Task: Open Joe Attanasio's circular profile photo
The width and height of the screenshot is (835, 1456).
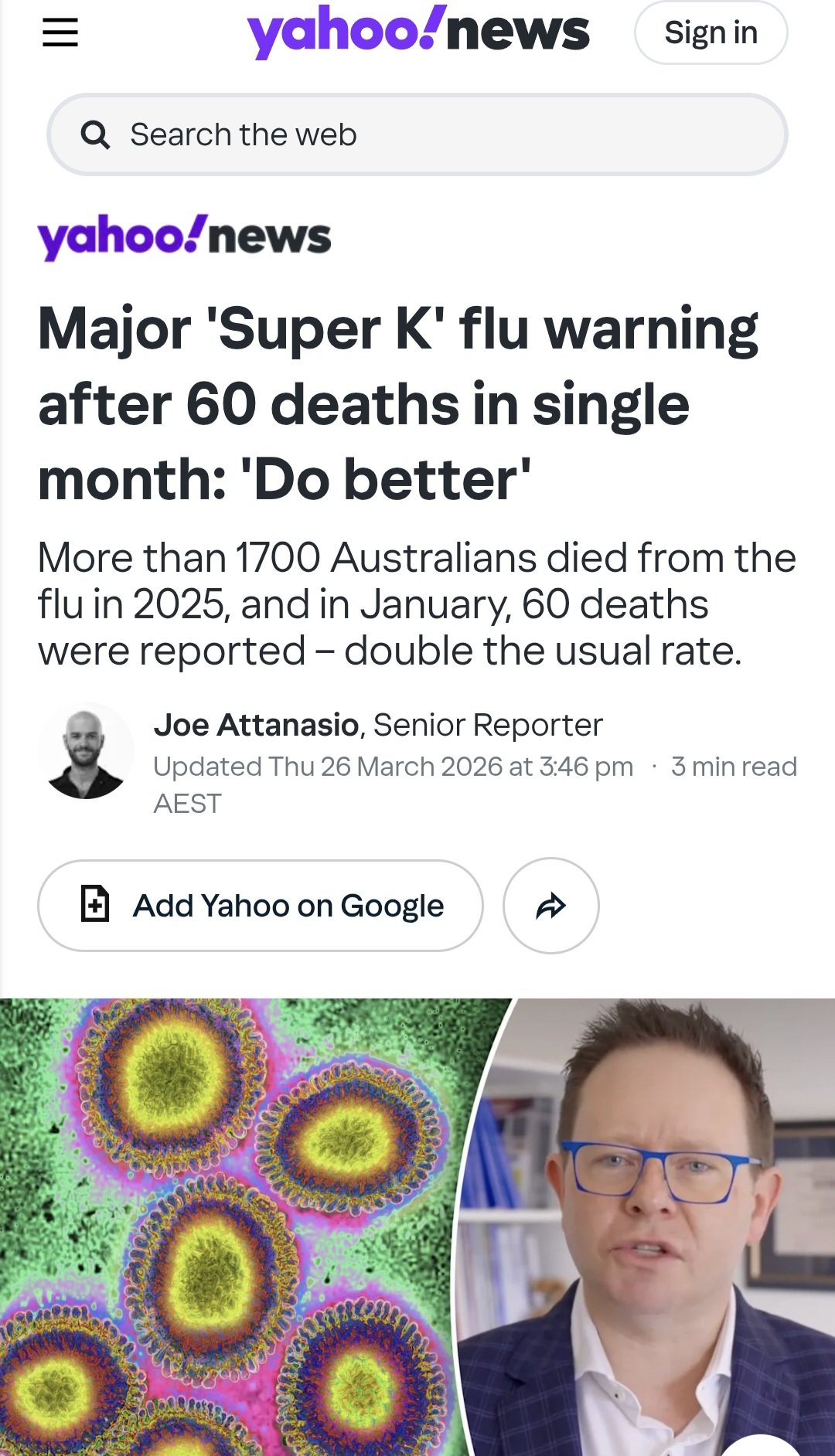Action: [x=87, y=754]
